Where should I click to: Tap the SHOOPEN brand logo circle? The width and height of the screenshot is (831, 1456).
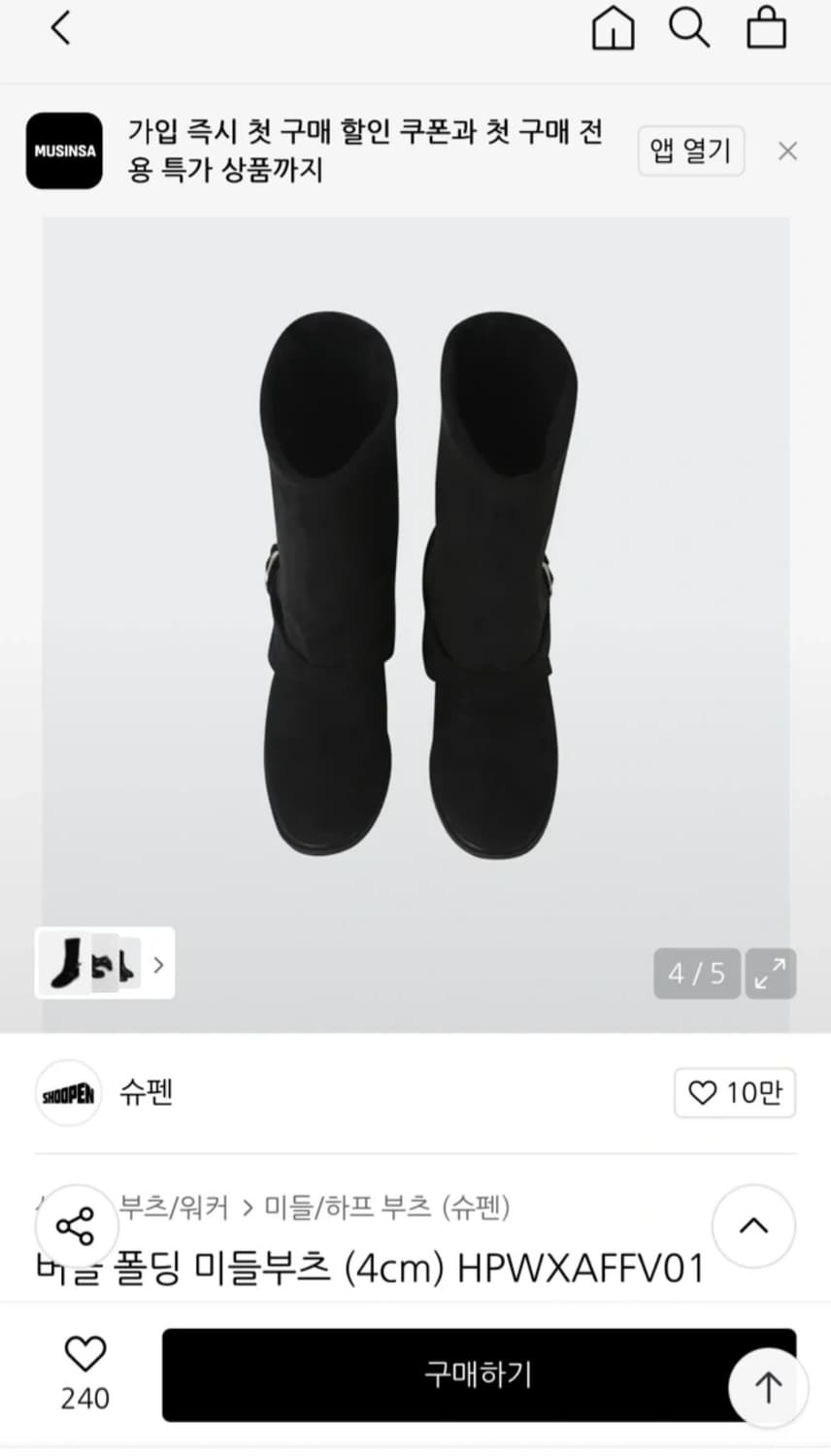click(x=68, y=1093)
